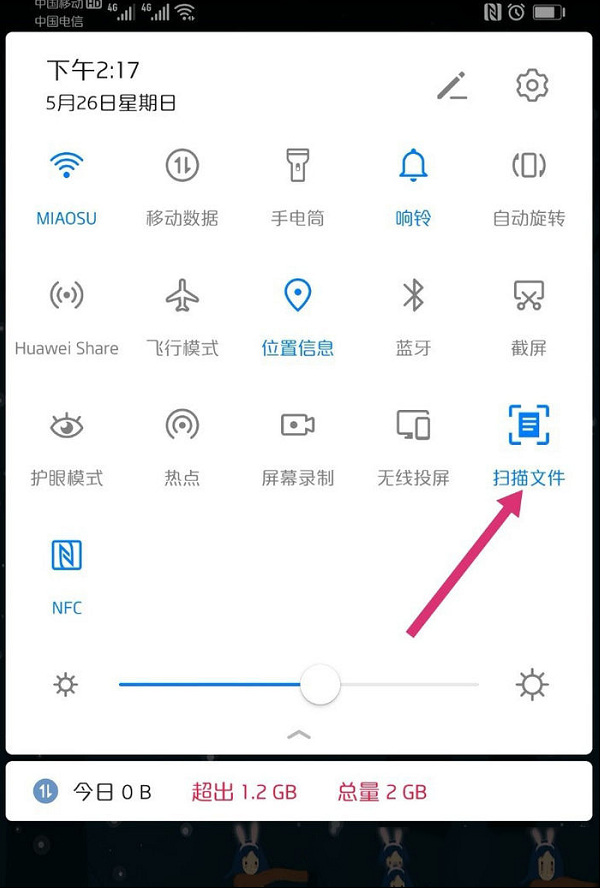Toggle the NFC tile
Screen dimensions: 600x888
coord(67,556)
